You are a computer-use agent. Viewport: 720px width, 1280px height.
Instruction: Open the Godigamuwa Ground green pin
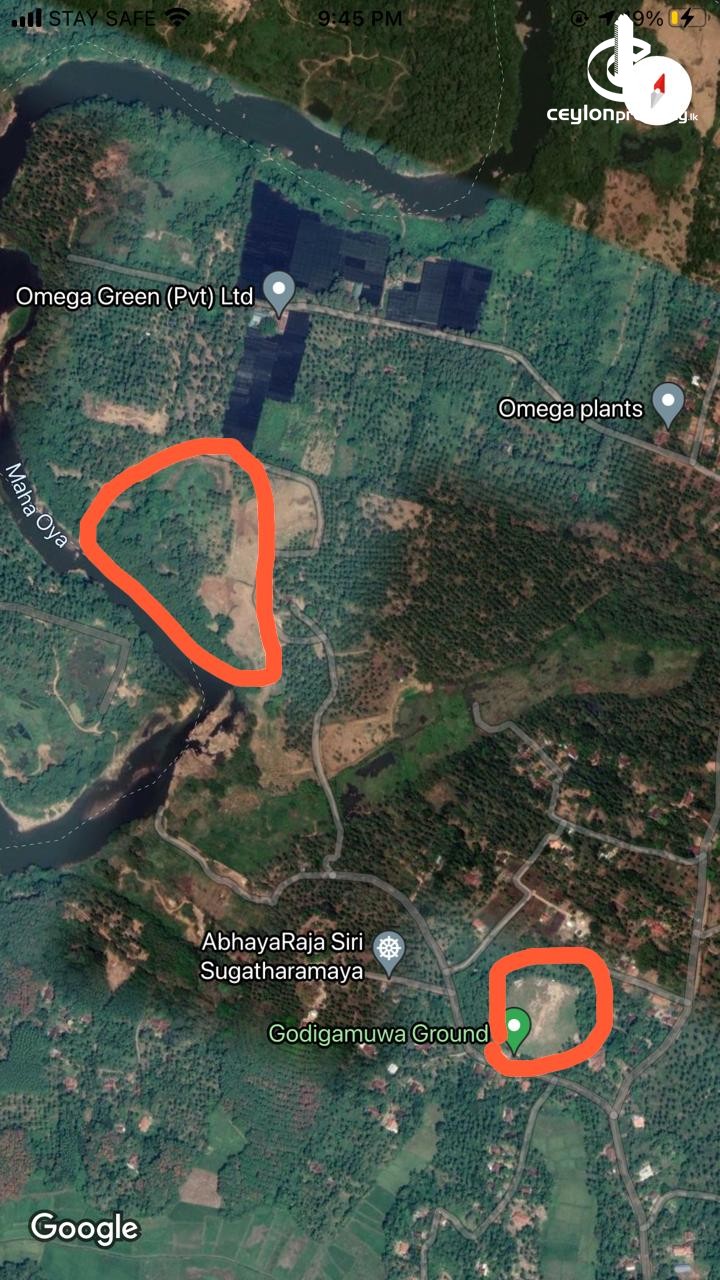(x=515, y=1029)
